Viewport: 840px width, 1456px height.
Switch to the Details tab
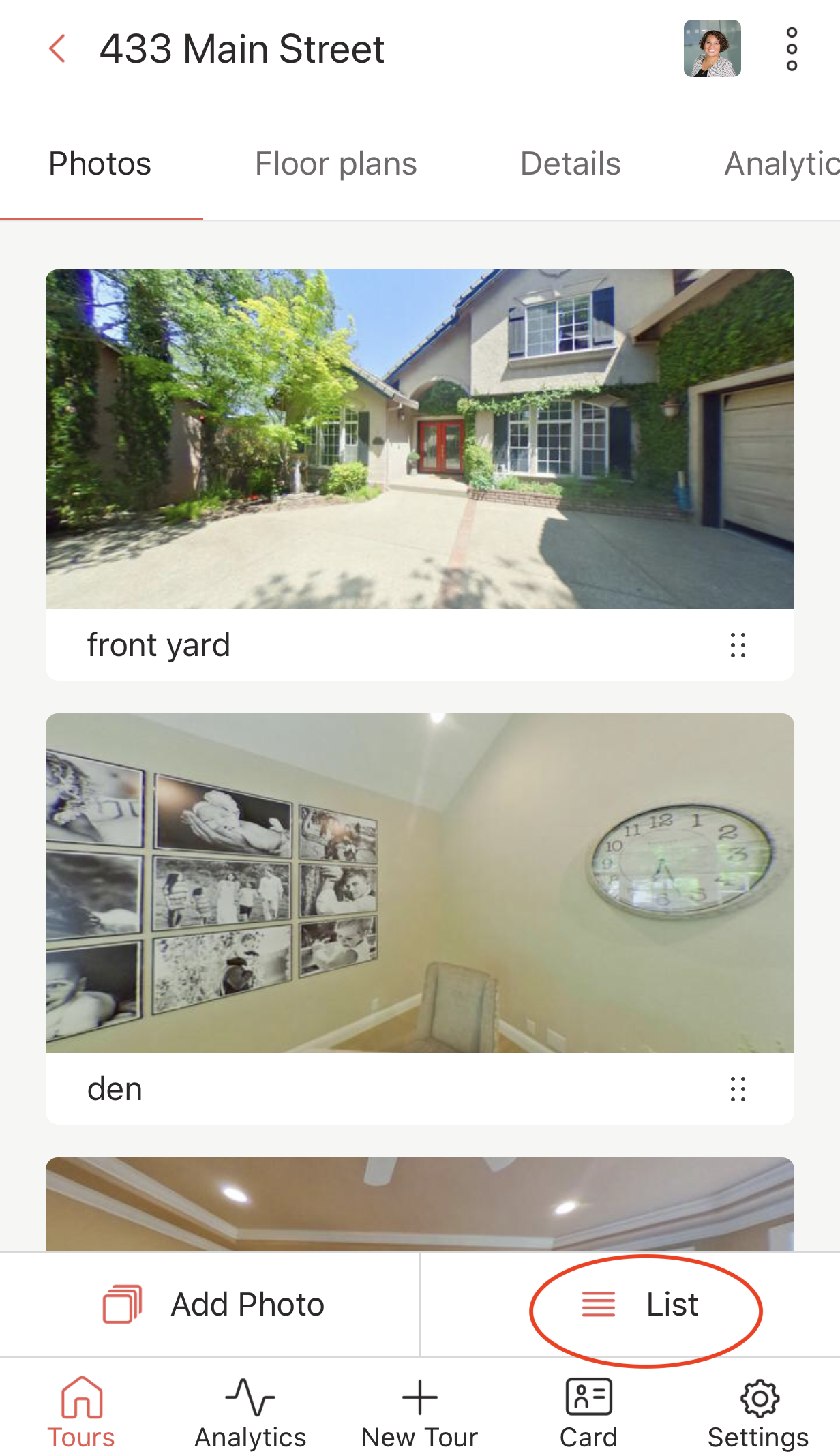coord(570,164)
